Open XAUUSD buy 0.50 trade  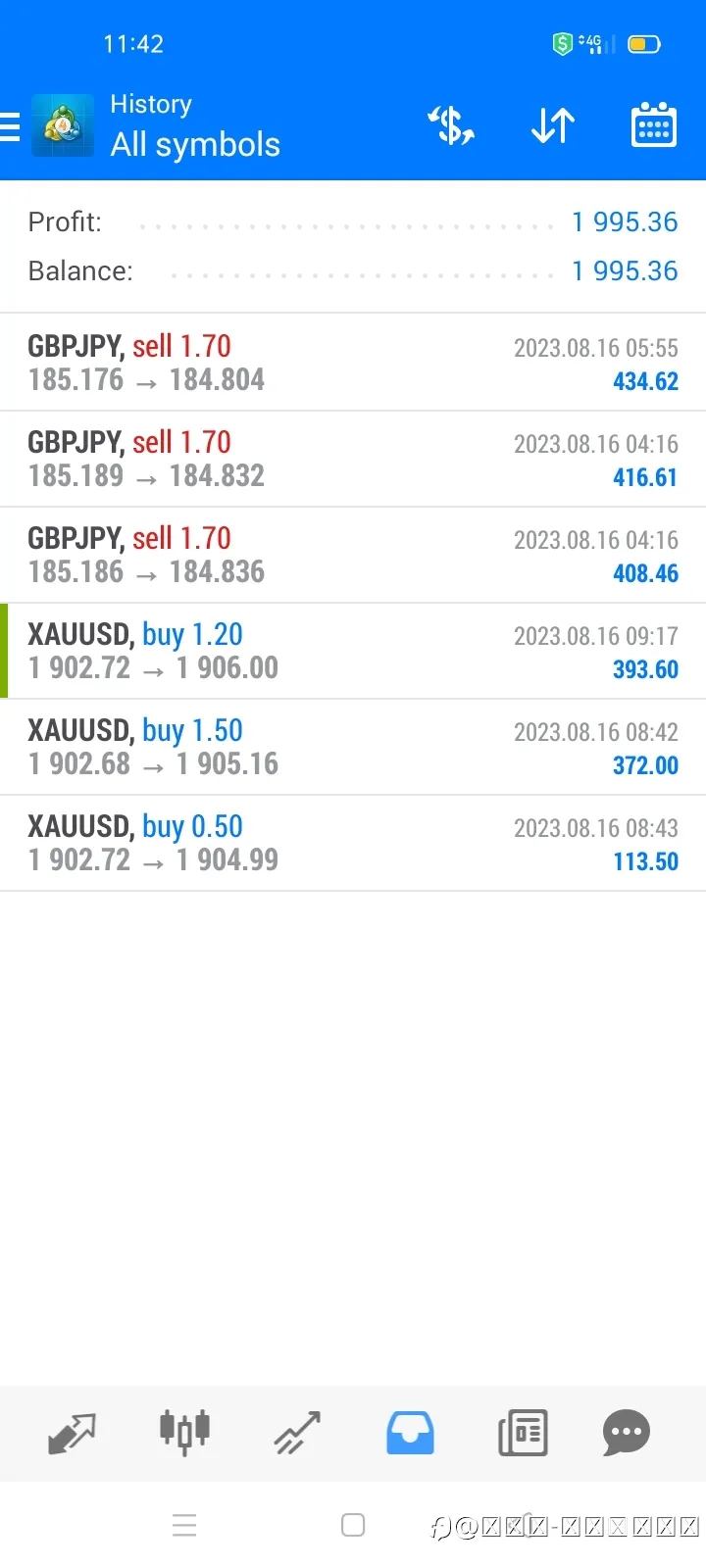353,843
